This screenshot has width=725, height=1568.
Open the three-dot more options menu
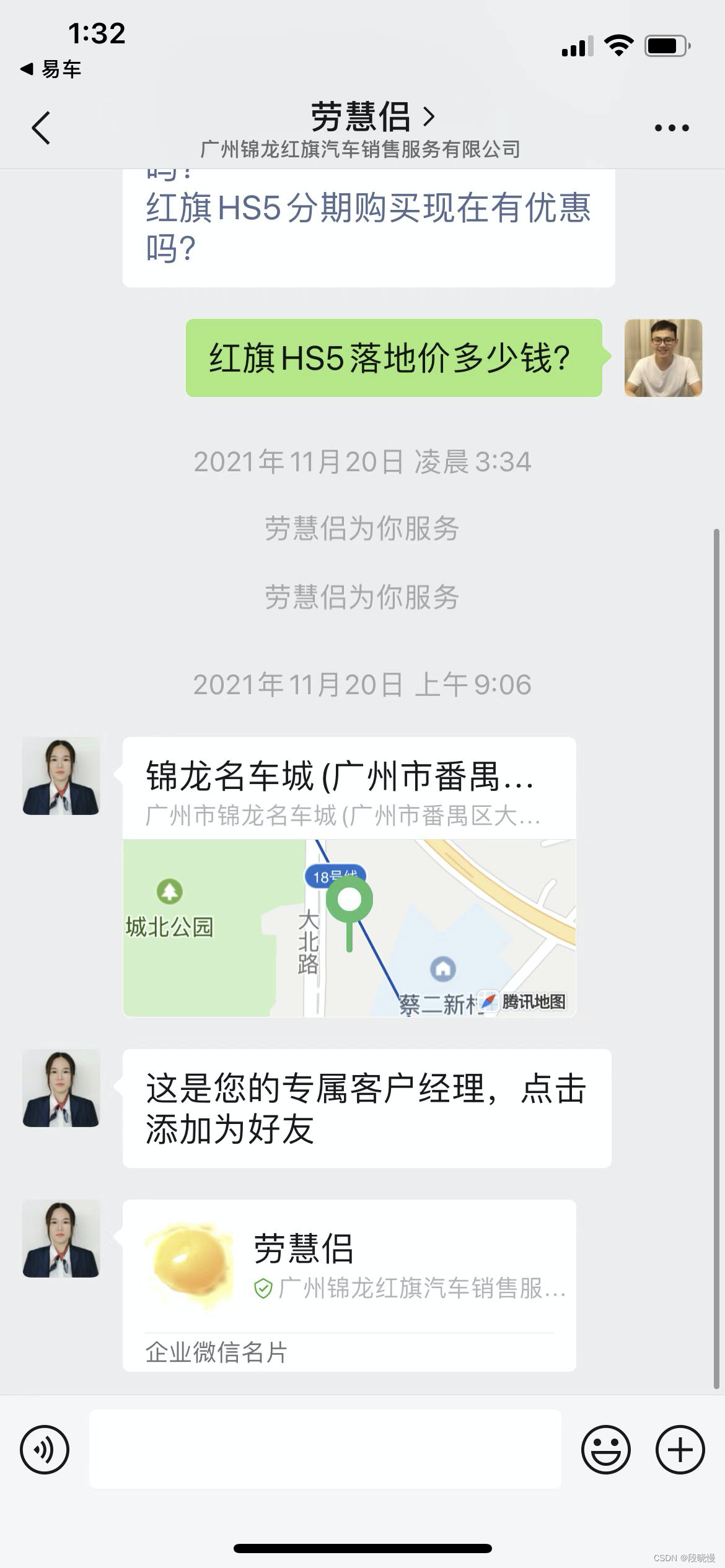coord(672,128)
